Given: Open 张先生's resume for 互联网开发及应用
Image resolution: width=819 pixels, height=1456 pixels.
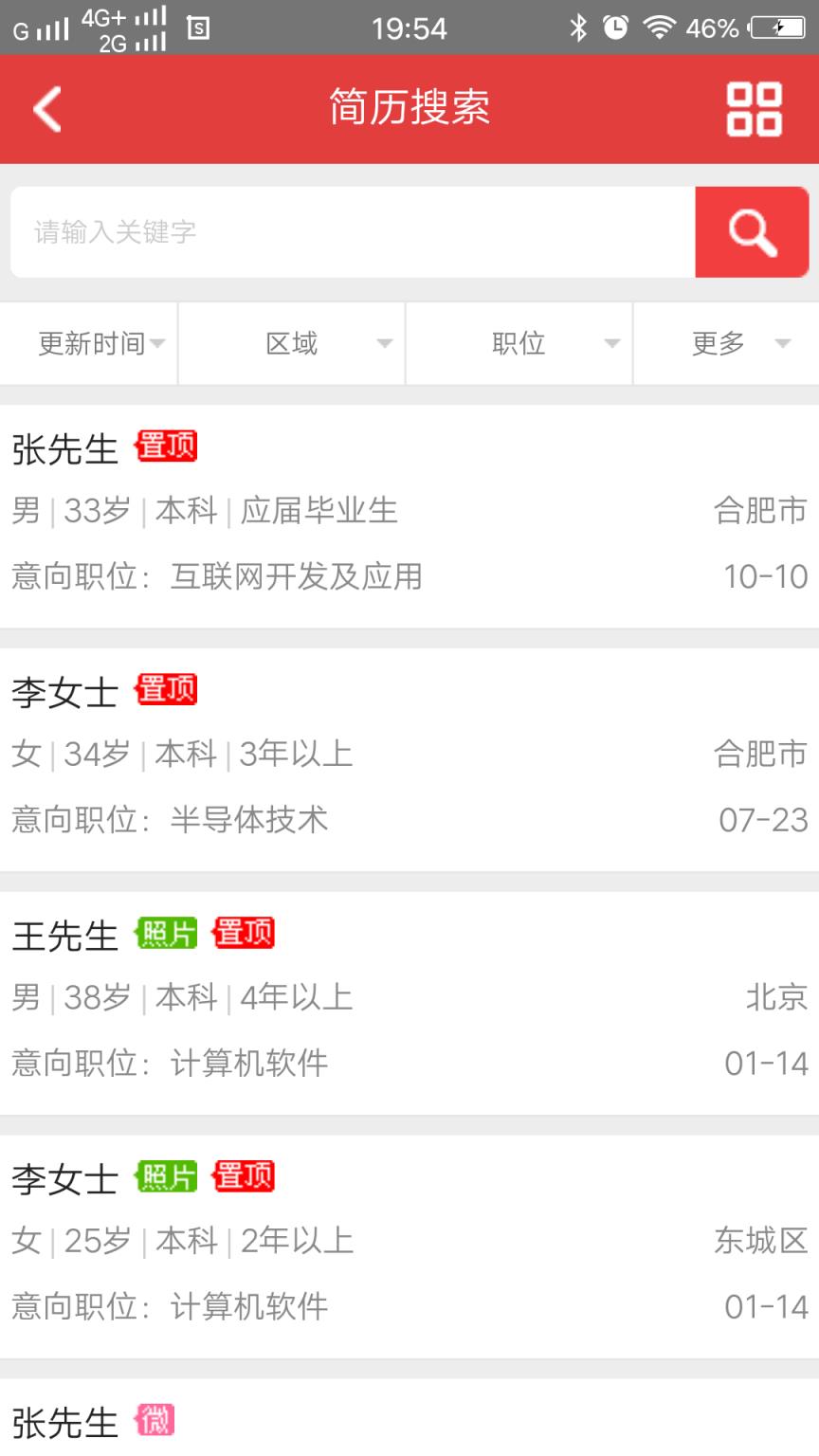Looking at the screenshot, I should point(408,512).
